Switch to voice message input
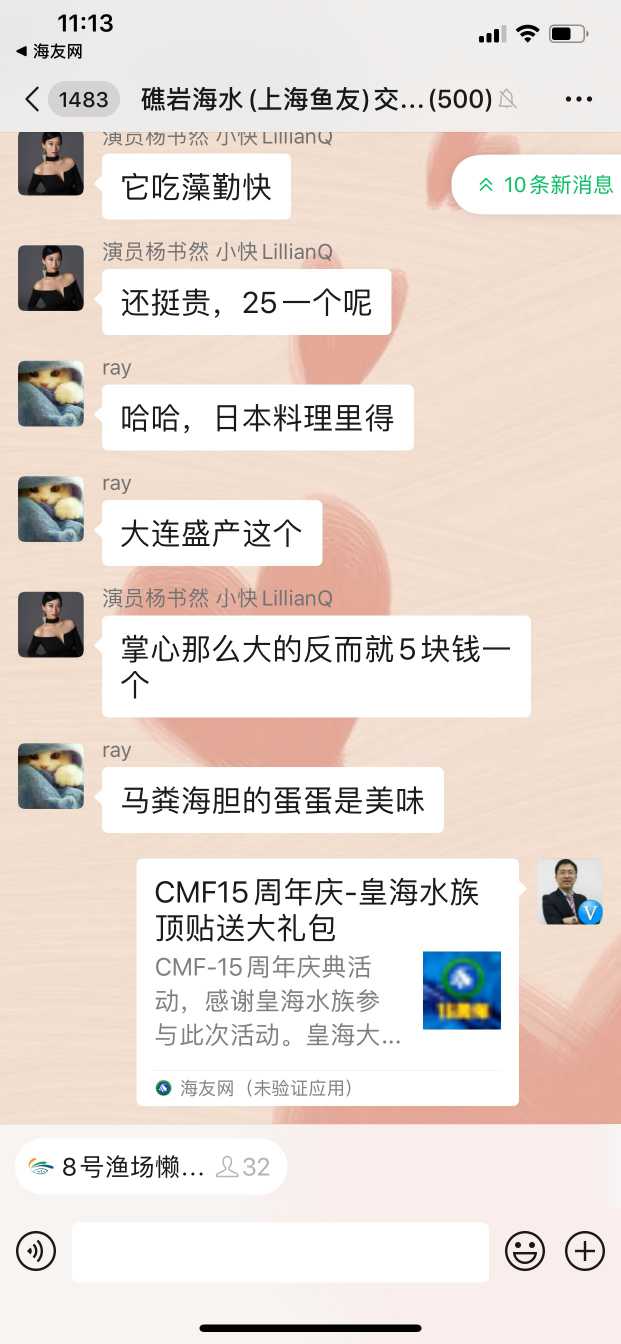Screen dimensions: 621x1344 (x=36, y=1251)
